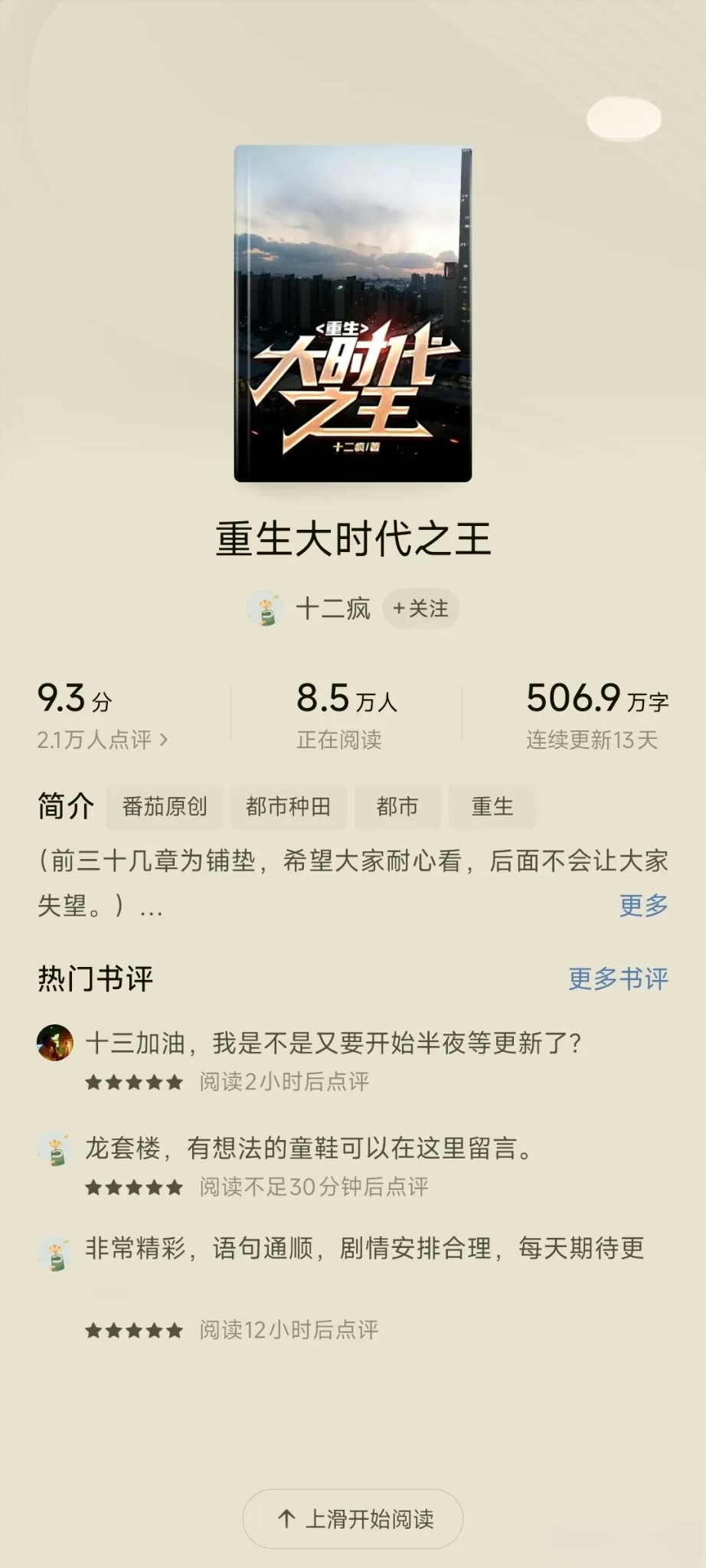Follow author 十二疯 with +关注 button
706x1568 pixels.
click(x=420, y=609)
